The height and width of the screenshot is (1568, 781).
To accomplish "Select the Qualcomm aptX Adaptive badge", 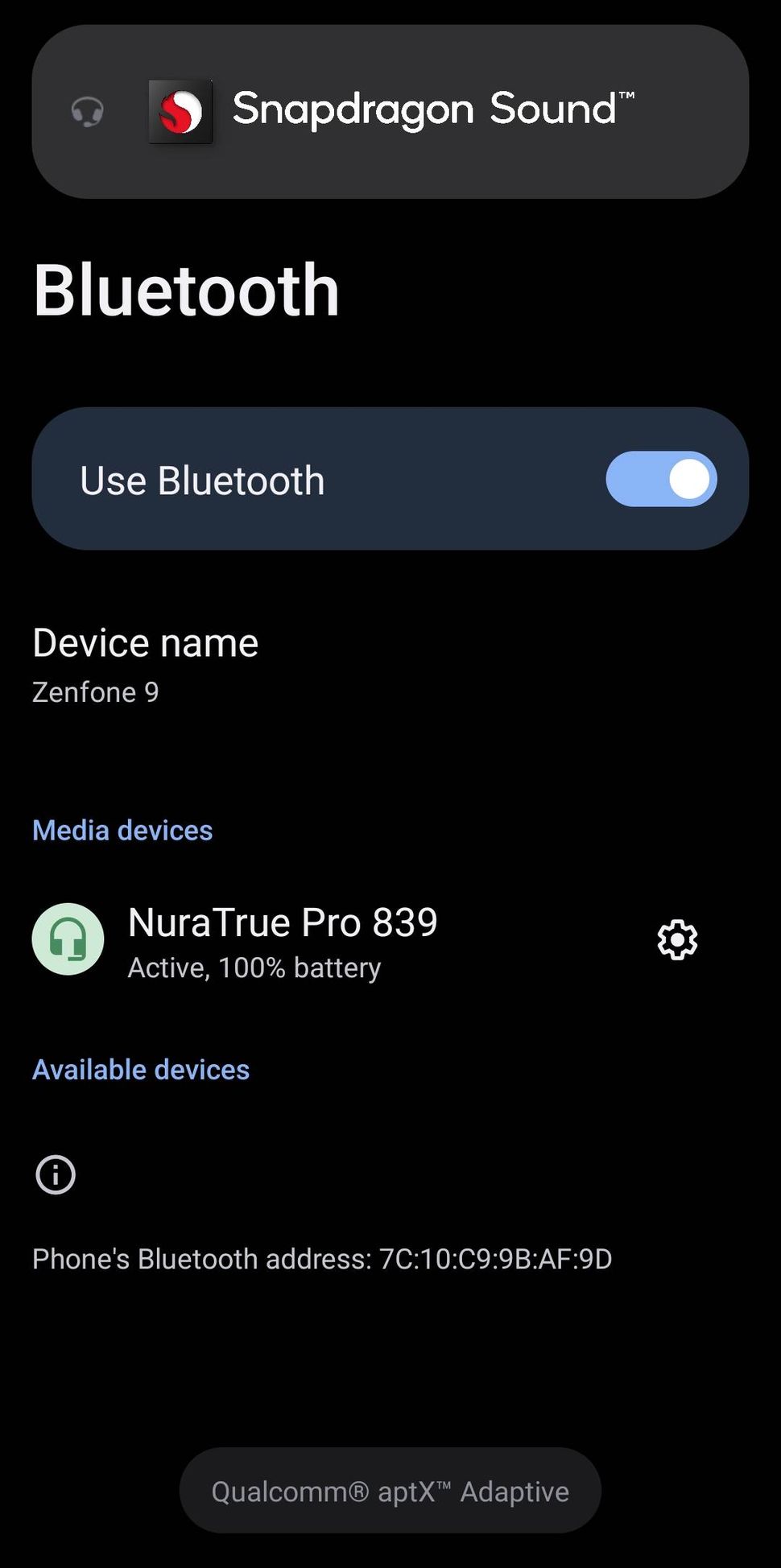I will pyautogui.click(x=390, y=1490).
